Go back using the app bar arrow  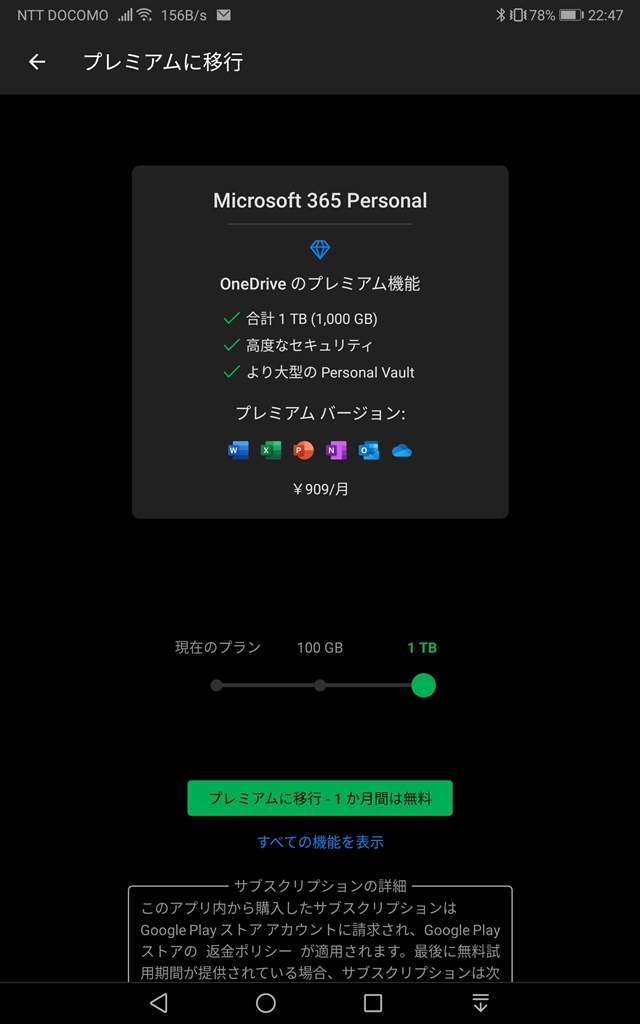tap(37, 62)
